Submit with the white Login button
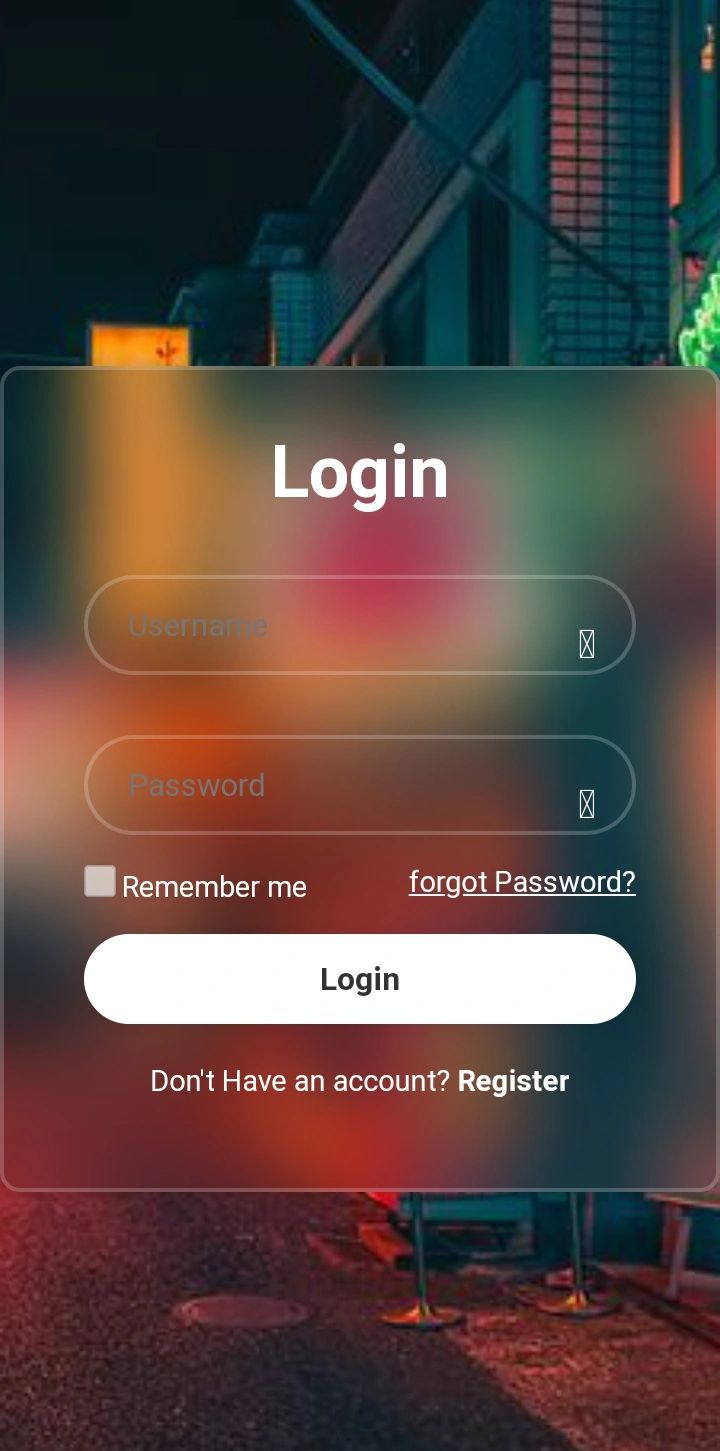The height and width of the screenshot is (1451, 720). point(360,979)
